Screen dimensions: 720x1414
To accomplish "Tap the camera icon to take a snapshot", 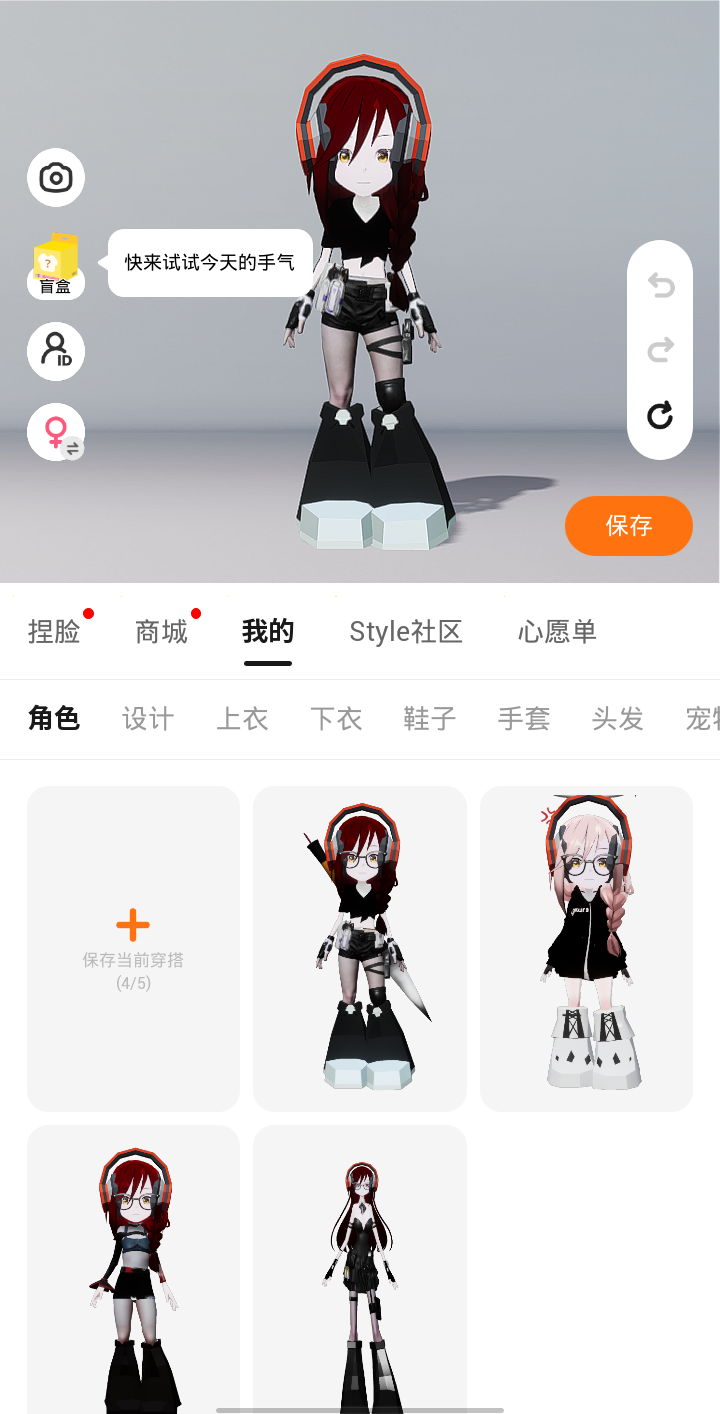I will [x=56, y=178].
